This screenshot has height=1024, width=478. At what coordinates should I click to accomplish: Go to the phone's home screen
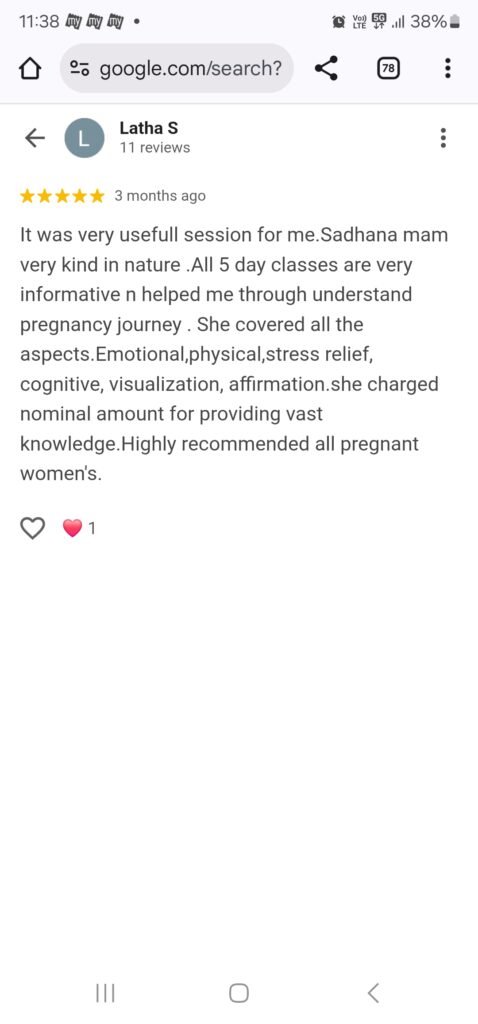[239, 993]
